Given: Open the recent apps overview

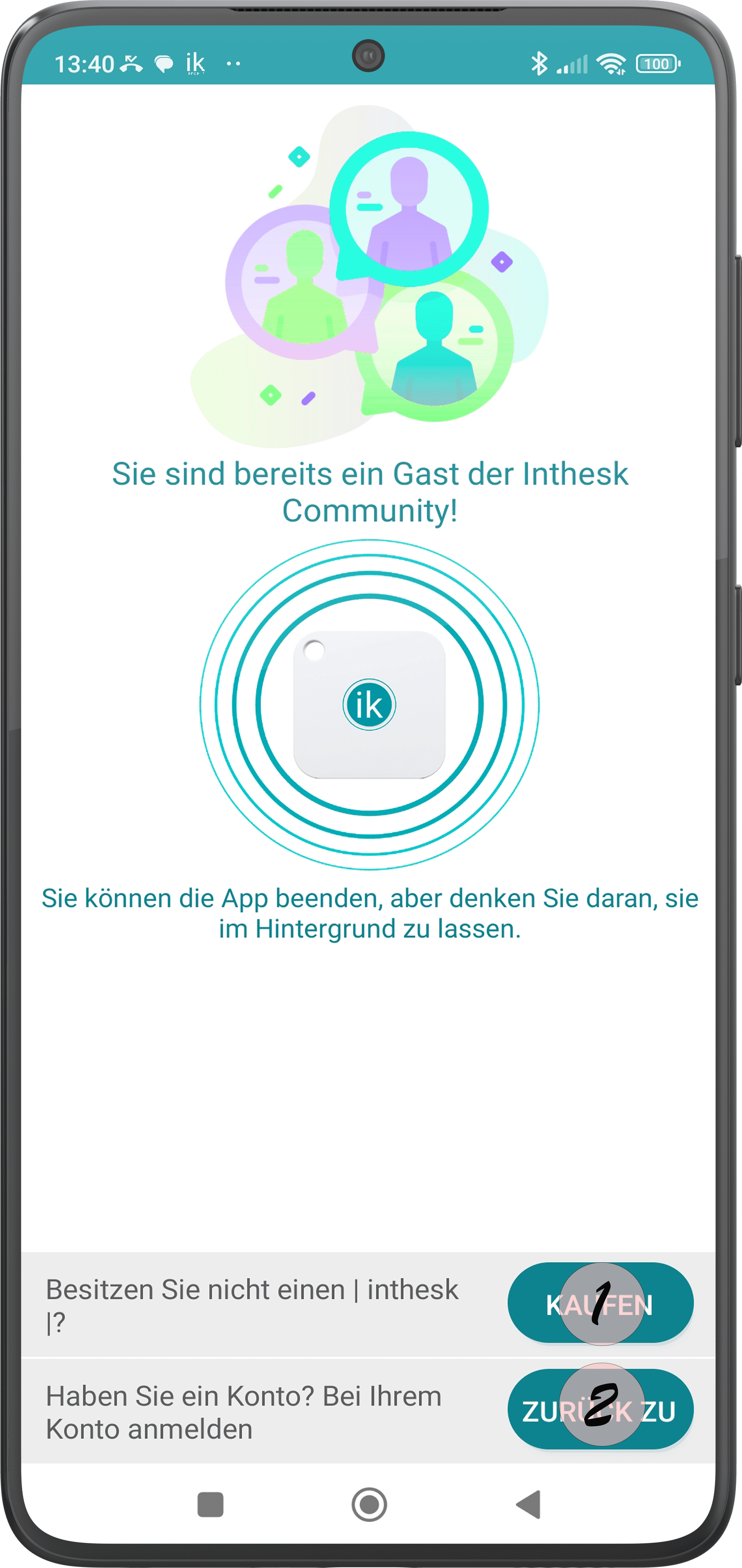Looking at the screenshot, I should pos(211,1505).
